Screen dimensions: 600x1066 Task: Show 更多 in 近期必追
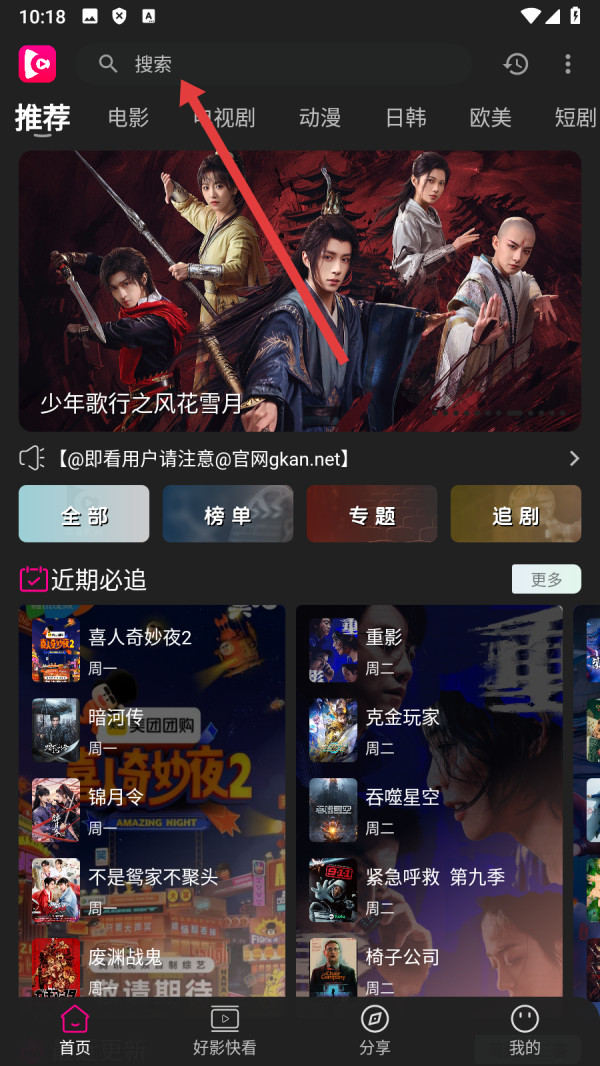pyautogui.click(x=546, y=579)
